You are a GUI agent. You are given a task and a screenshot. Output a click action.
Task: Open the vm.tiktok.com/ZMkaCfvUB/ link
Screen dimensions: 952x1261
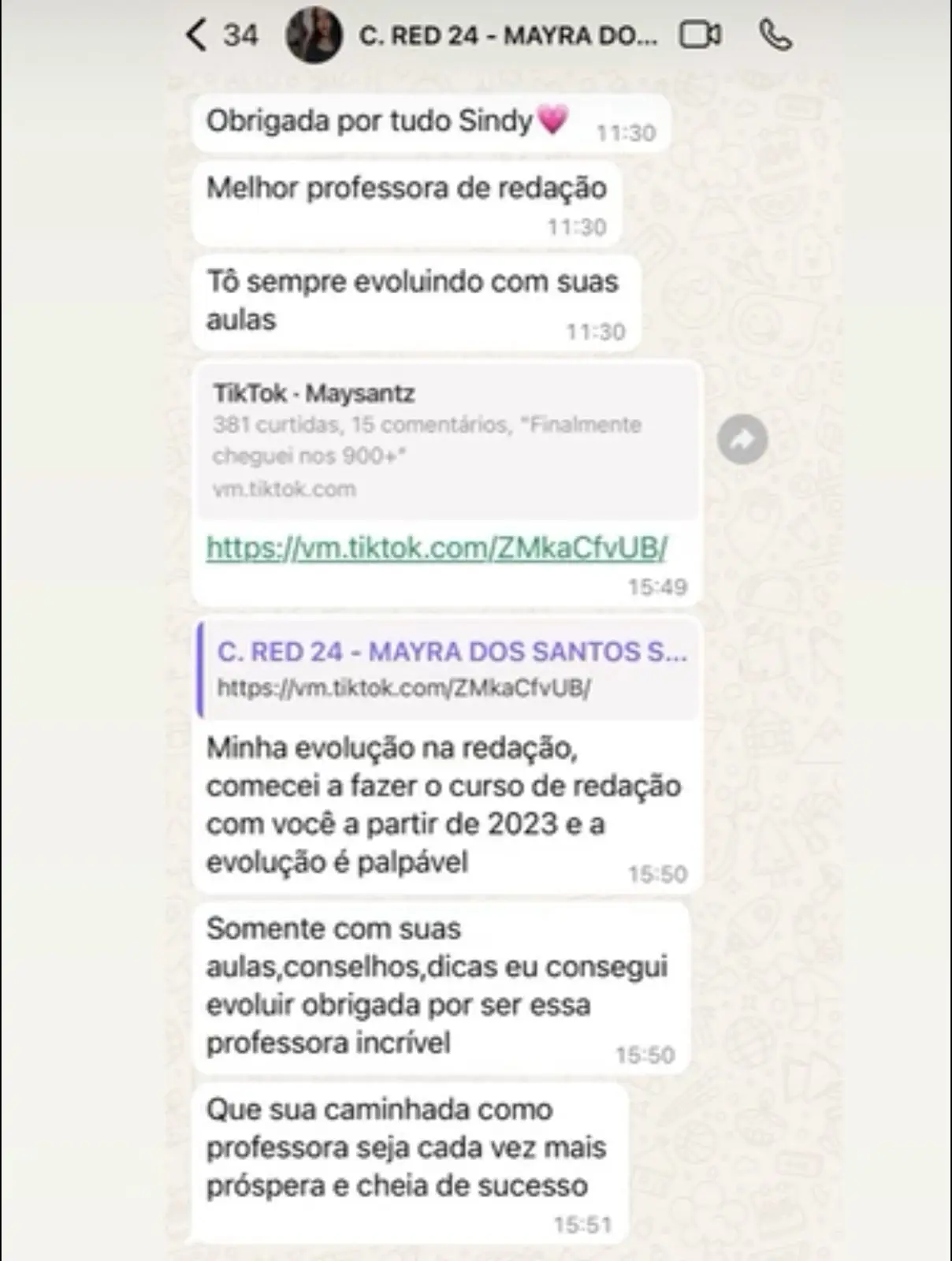pyautogui.click(x=437, y=548)
